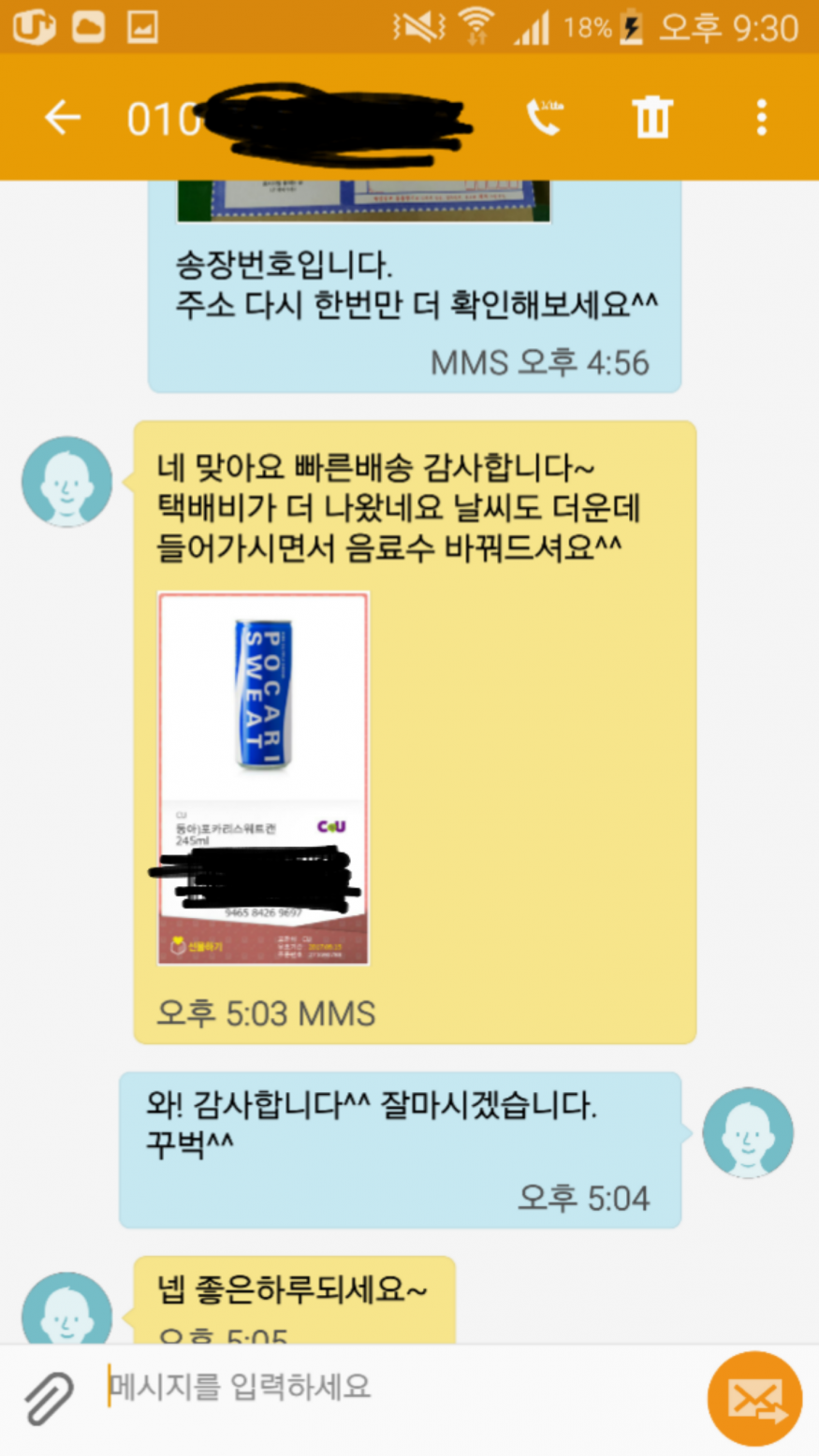
Task: Focus the message input field
Action: (x=393, y=1387)
